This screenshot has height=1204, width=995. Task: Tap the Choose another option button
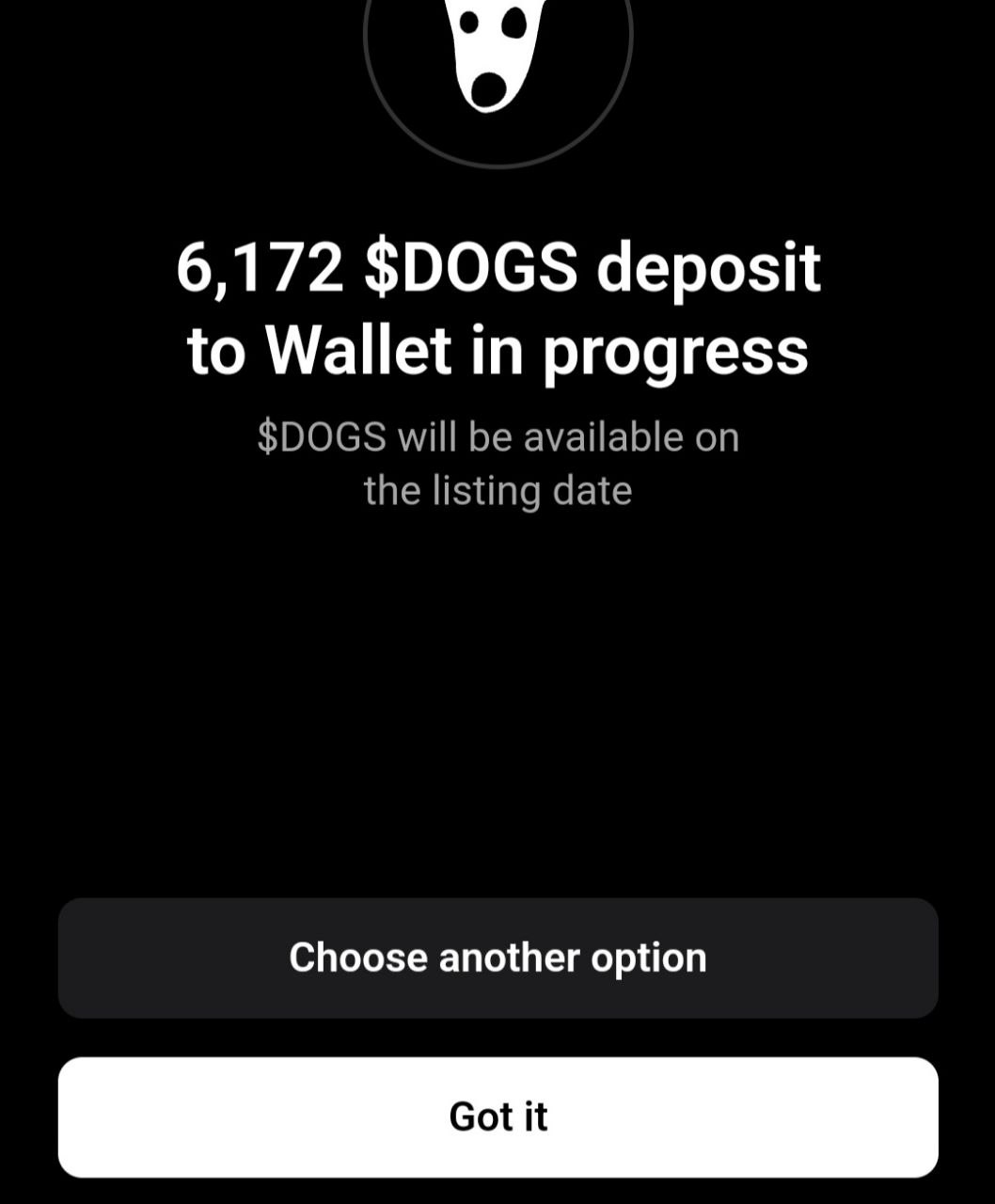click(497, 958)
